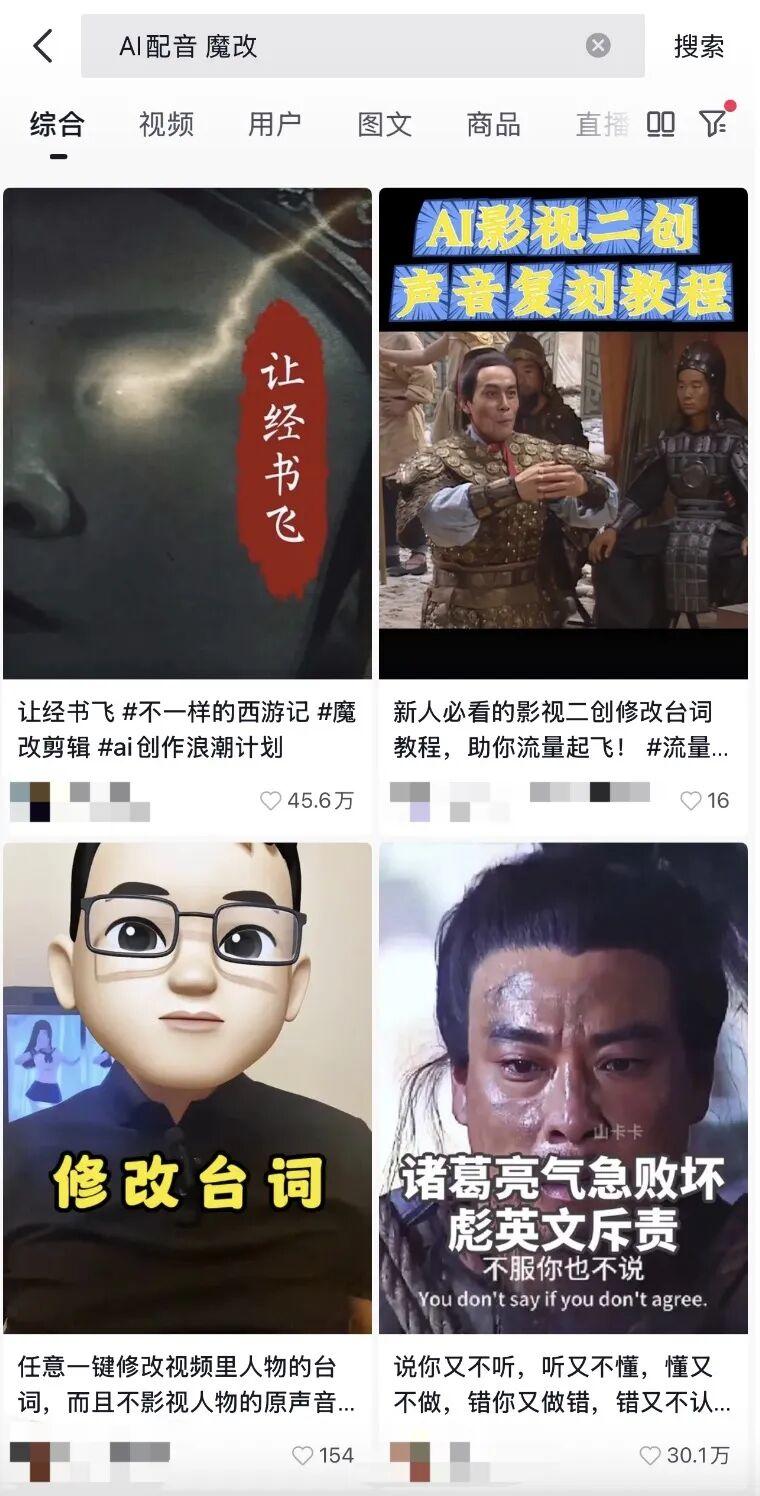This screenshot has width=760, height=1496.
Task: Like the 任意一键修改视频里人物的台词 post
Action: 303,1456
